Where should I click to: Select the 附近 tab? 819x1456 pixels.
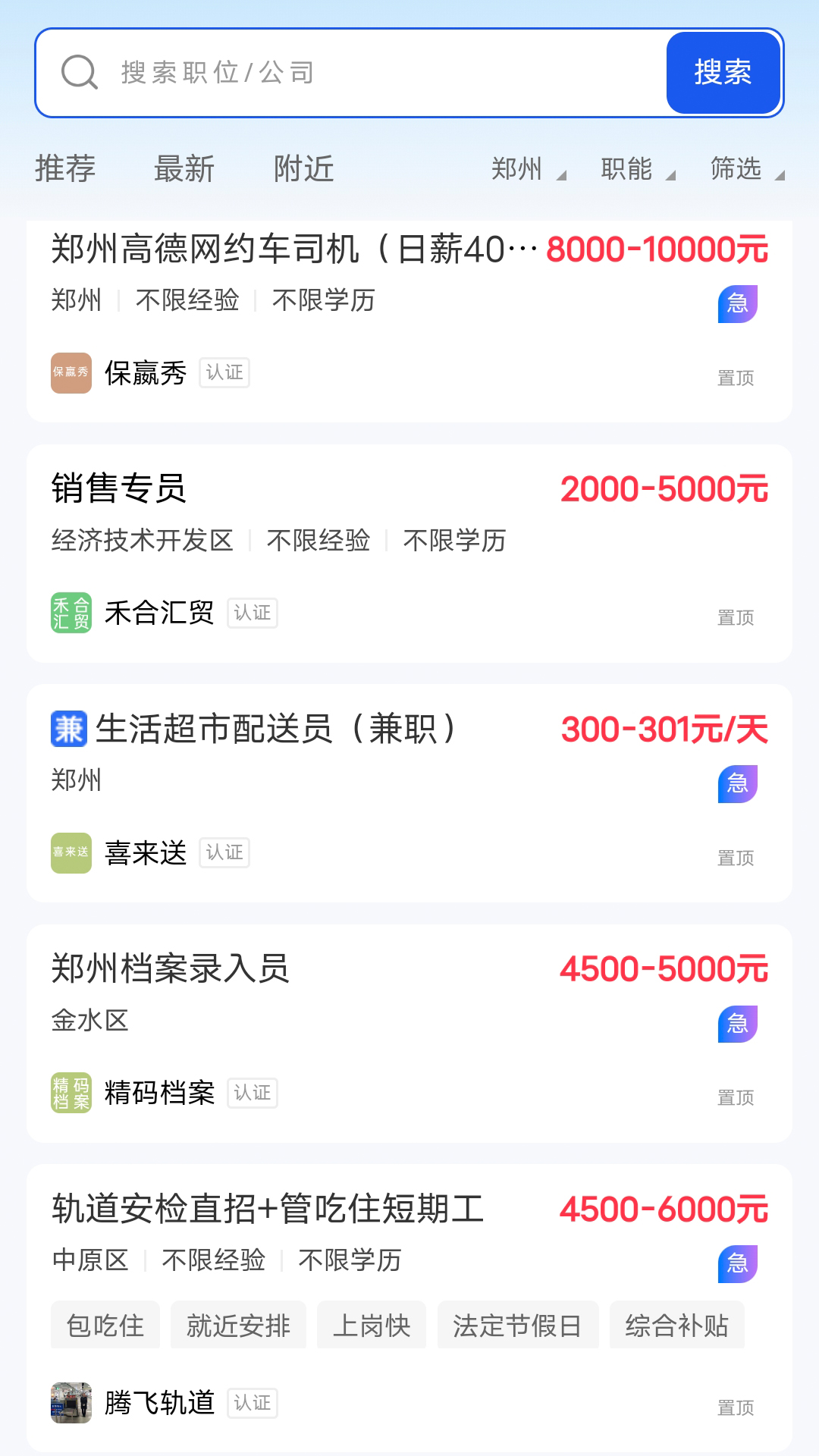[302, 169]
